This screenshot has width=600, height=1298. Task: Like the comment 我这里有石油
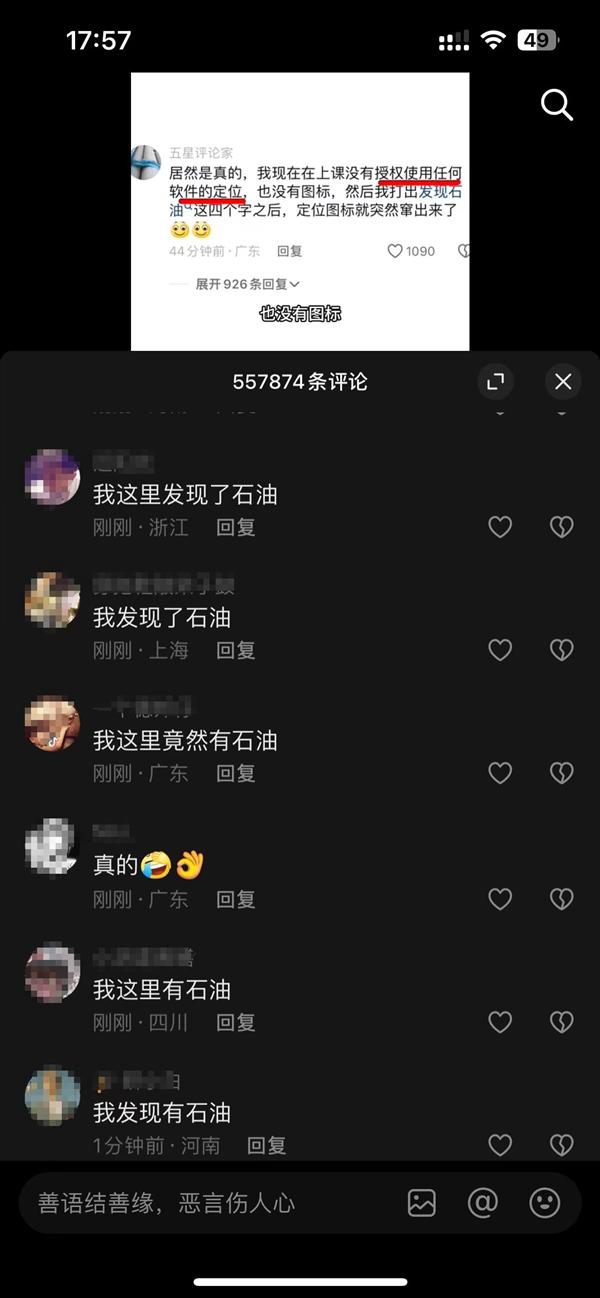tap(500, 1022)
